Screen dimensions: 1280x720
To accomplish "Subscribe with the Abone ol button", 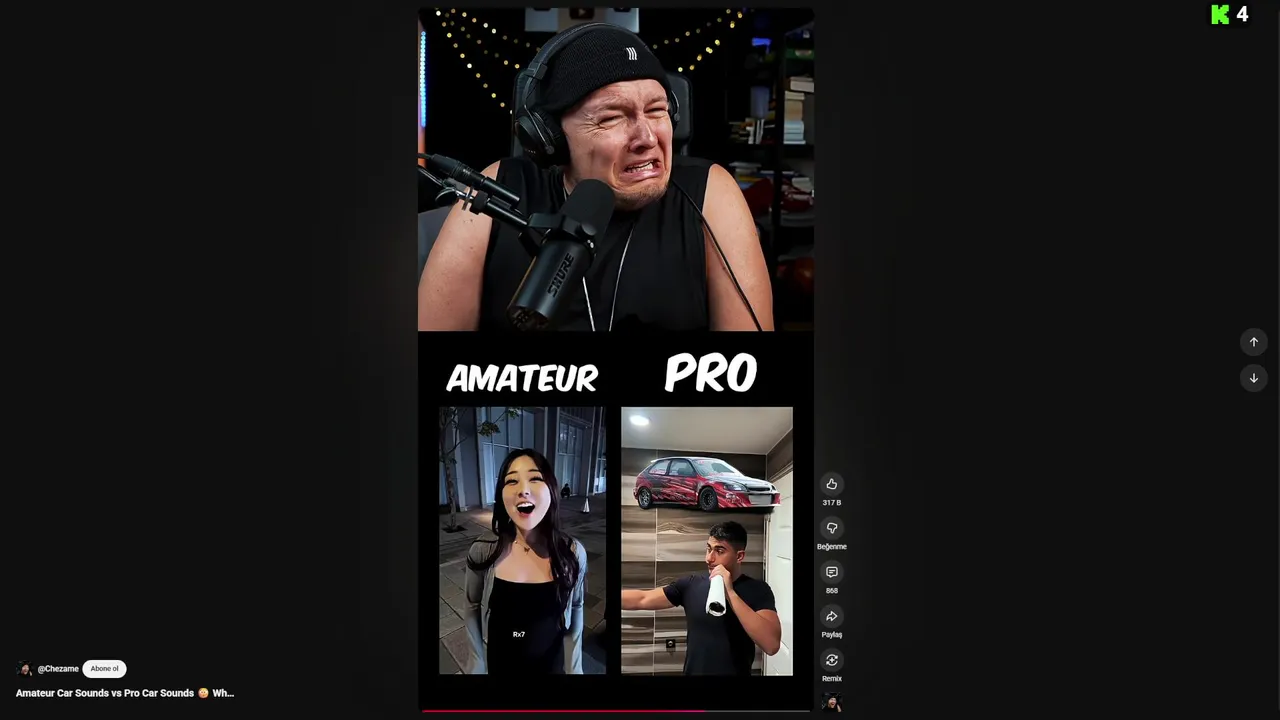I will coord(104,669).
